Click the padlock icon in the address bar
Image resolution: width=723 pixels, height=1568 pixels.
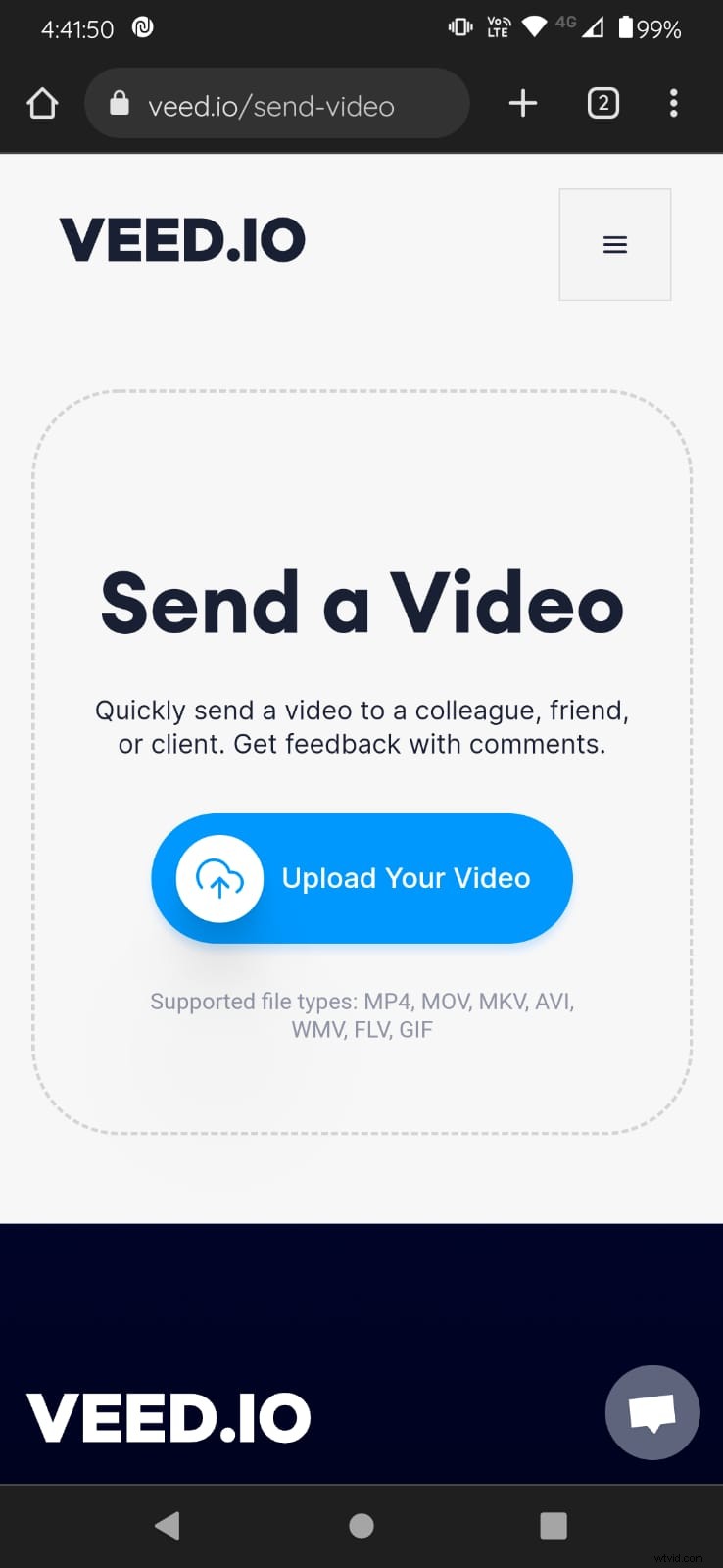click(x=119, y=103)
